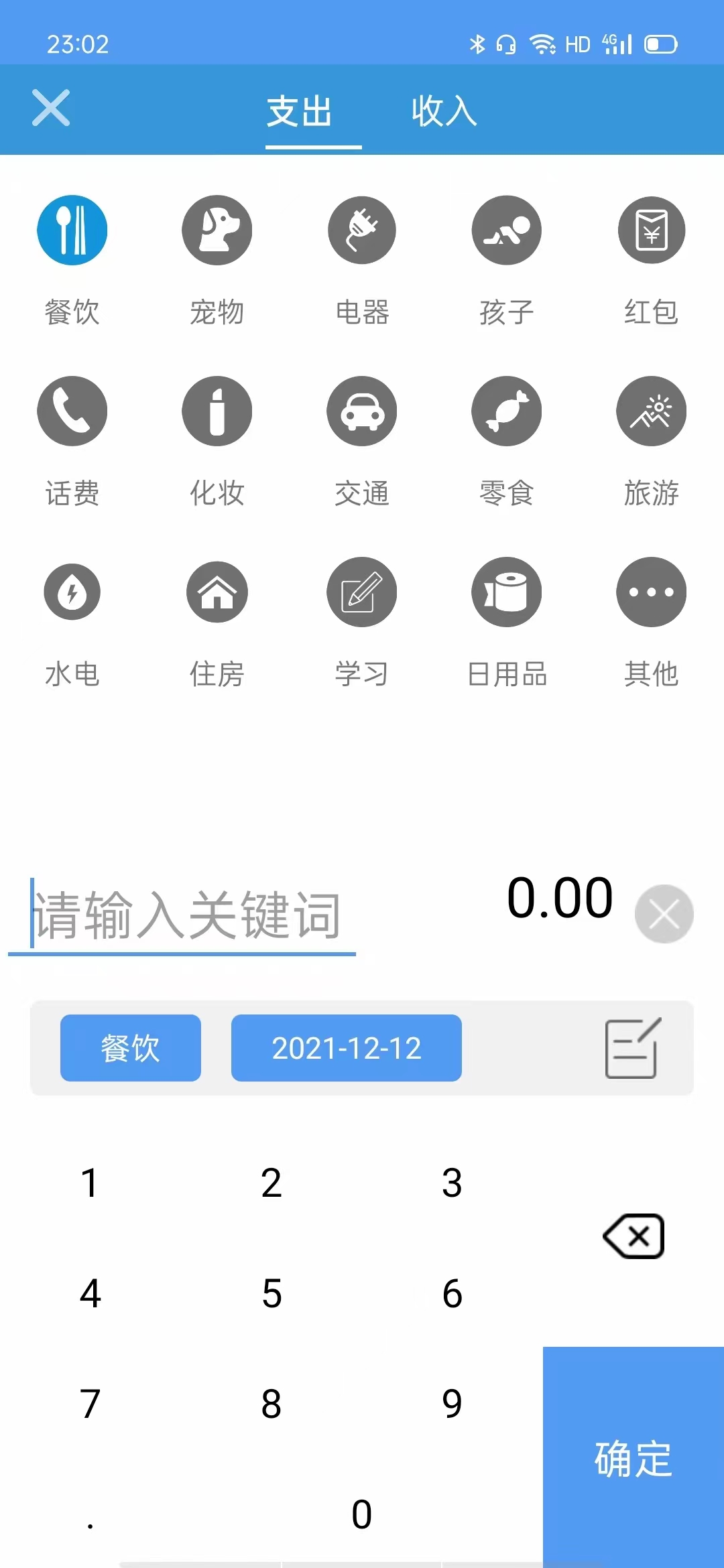Select the 住房 (housing) category icon
Viewport: 724px width, 1568px height.
coord(217,592)
